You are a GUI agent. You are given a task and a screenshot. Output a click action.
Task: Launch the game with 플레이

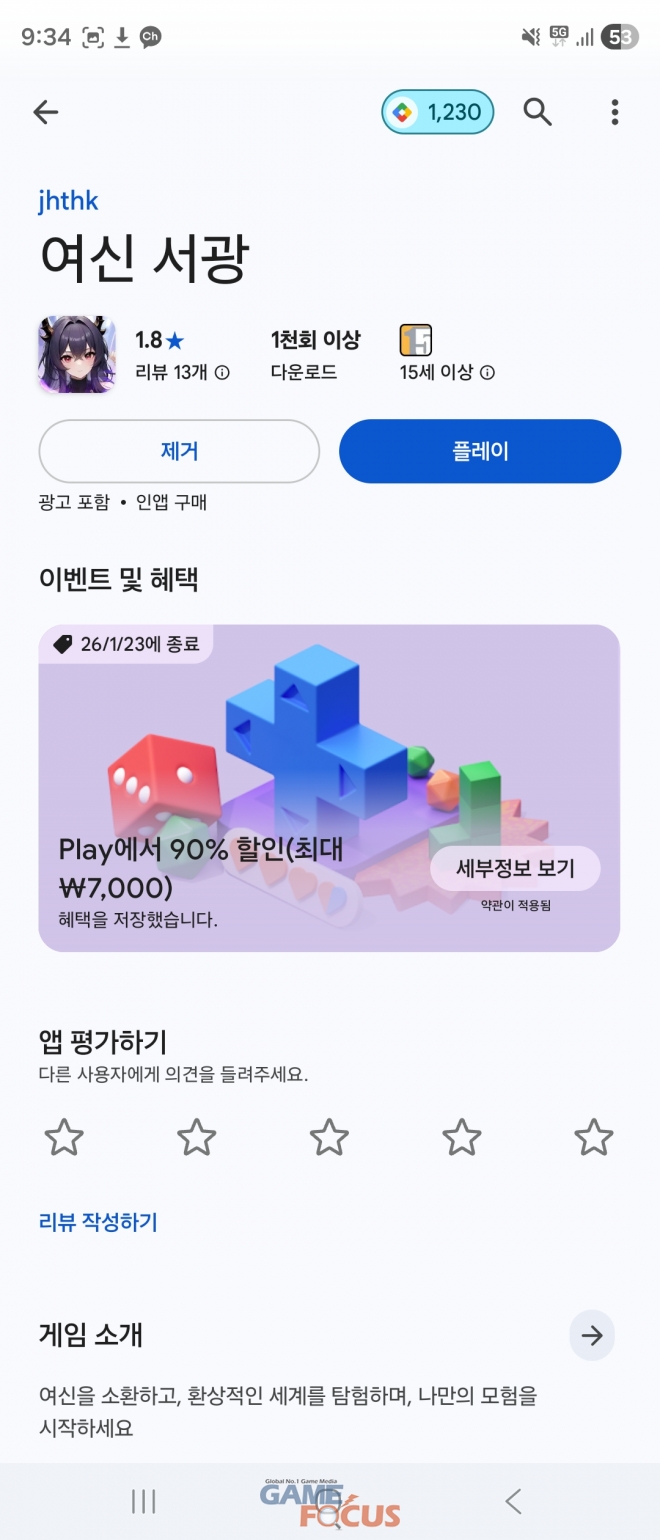coord(480,451)
